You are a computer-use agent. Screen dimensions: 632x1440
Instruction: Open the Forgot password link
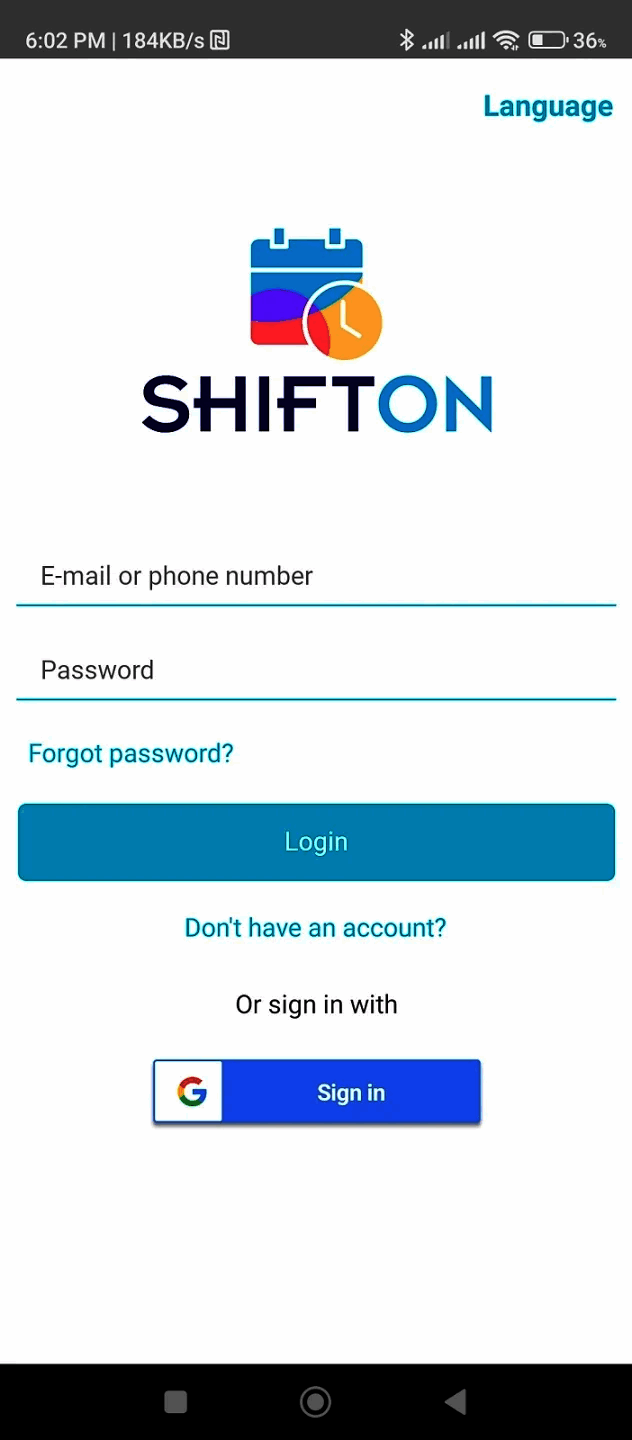tap(131, 753)
